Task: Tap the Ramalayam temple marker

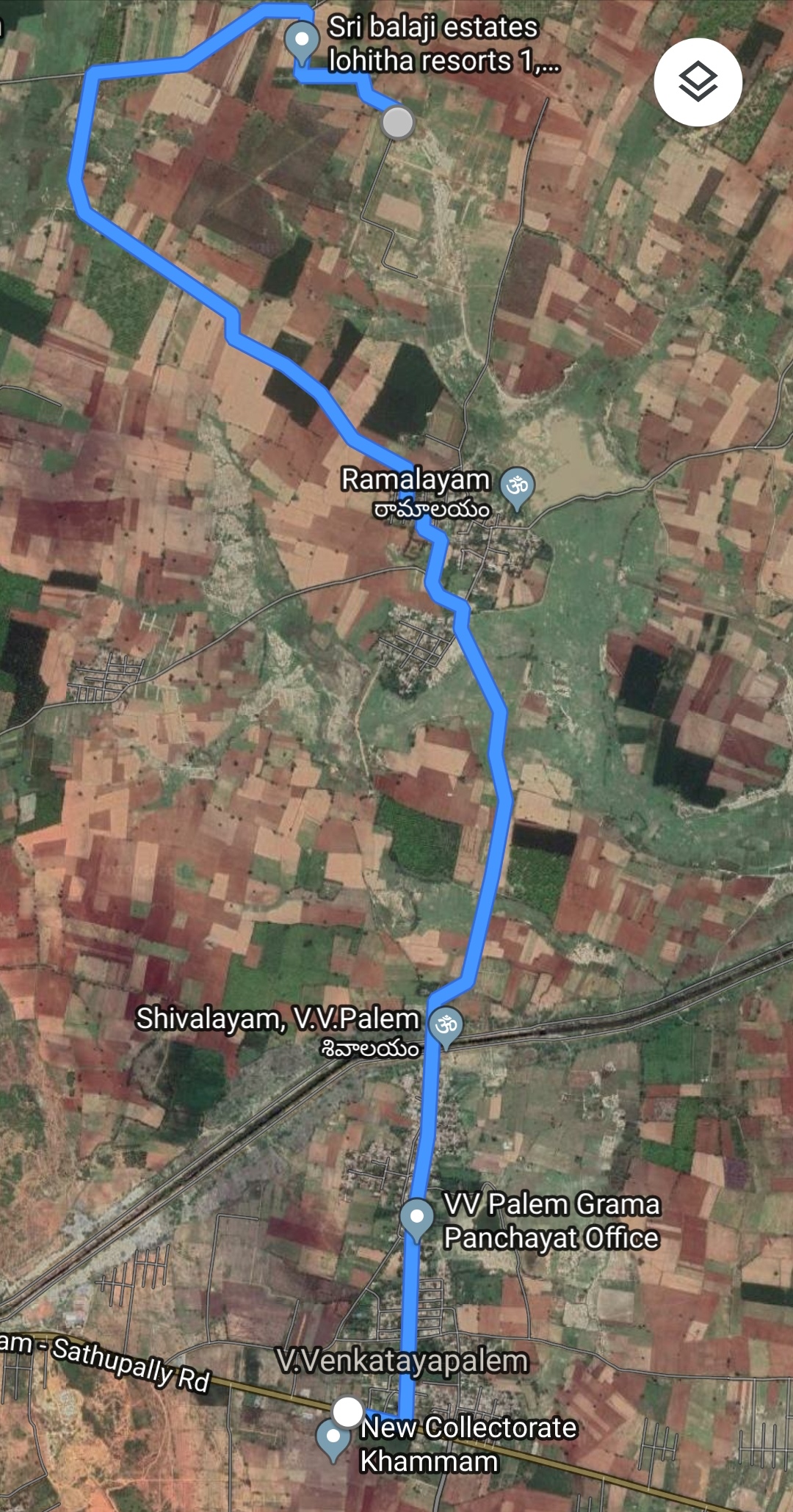Action: pyautogui.click(x=517, y=488)
